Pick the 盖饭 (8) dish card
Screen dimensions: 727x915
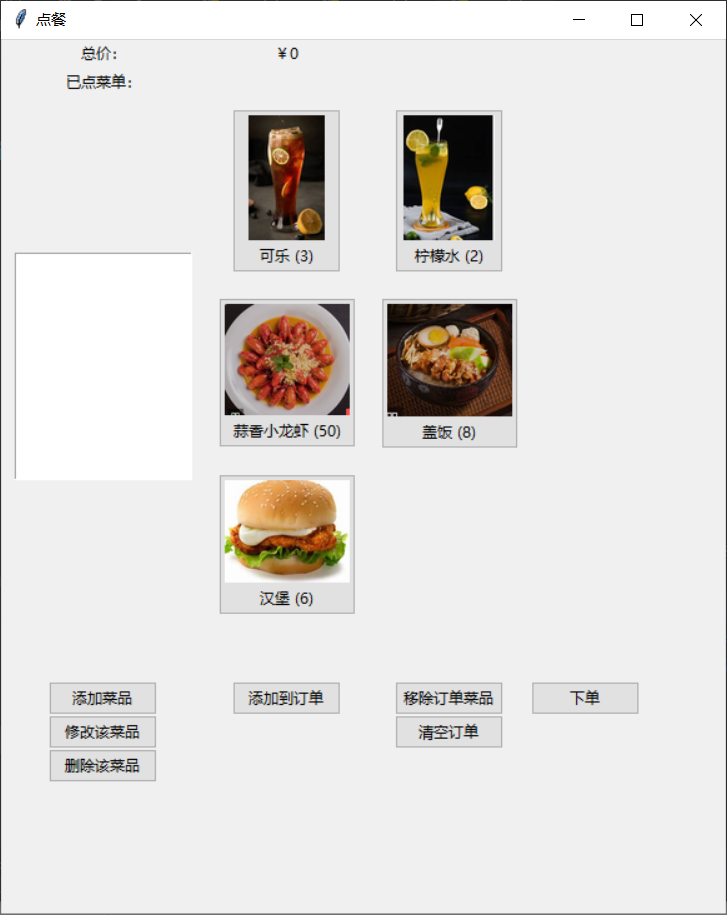(x=449, y=372)
